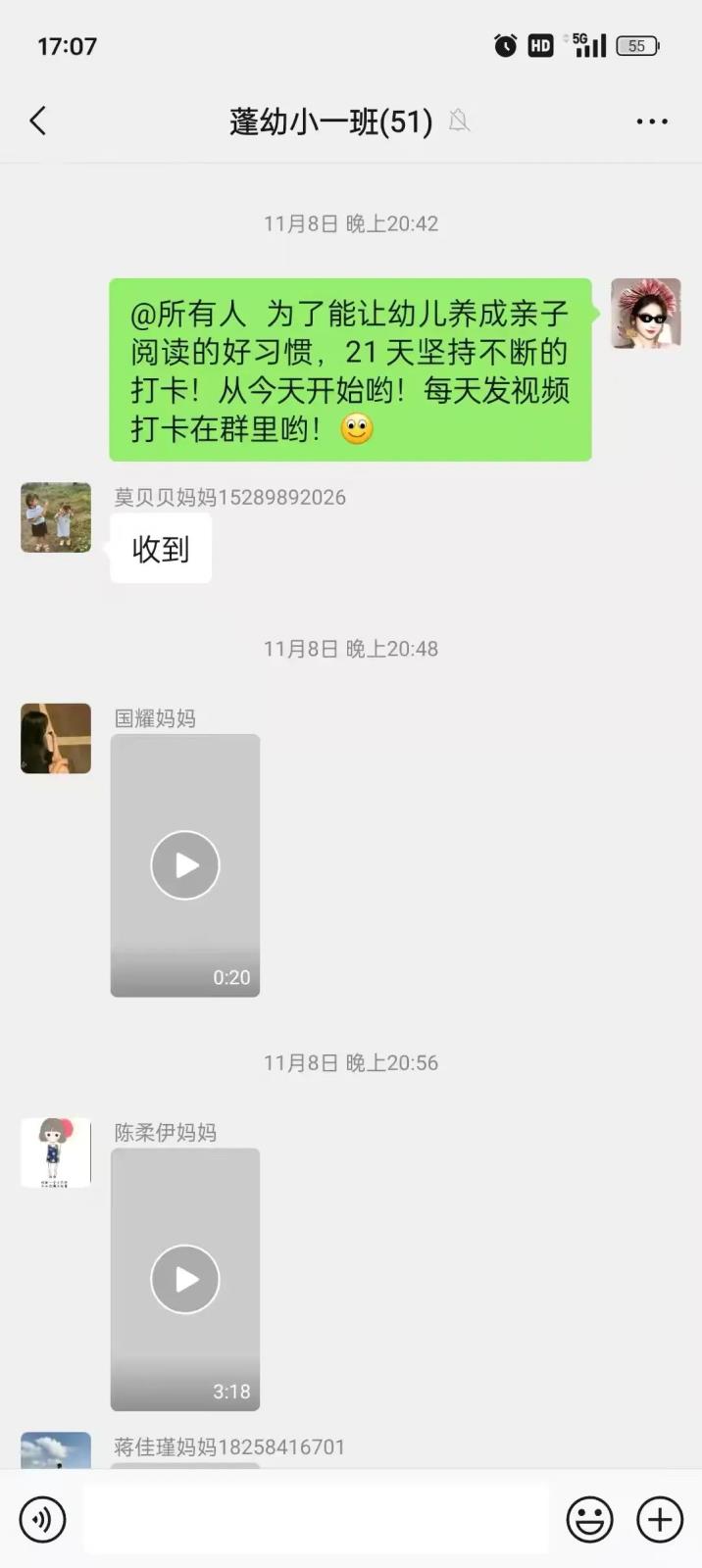The height and width of the screenshot is (1568, 702).
Task: Open the emoji sticker panel
Action: 589,1519
